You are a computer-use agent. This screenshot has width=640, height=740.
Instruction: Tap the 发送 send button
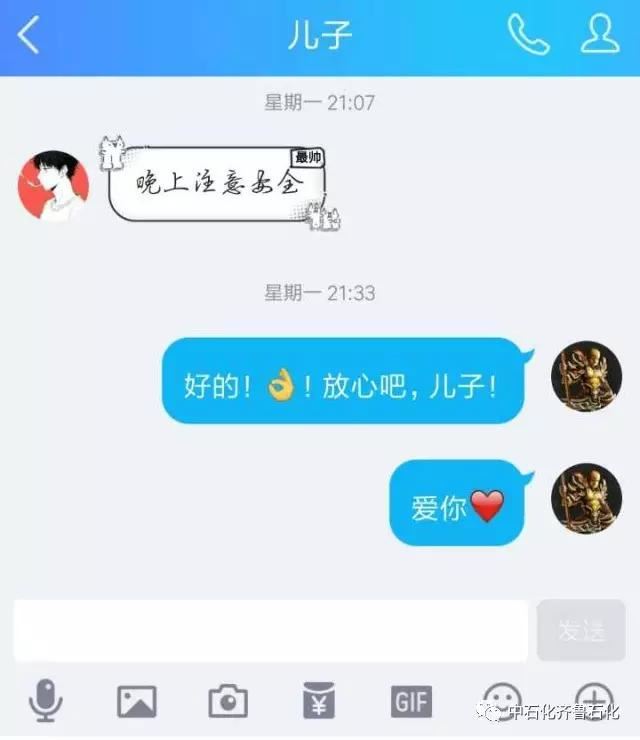[x=581, y=630]
